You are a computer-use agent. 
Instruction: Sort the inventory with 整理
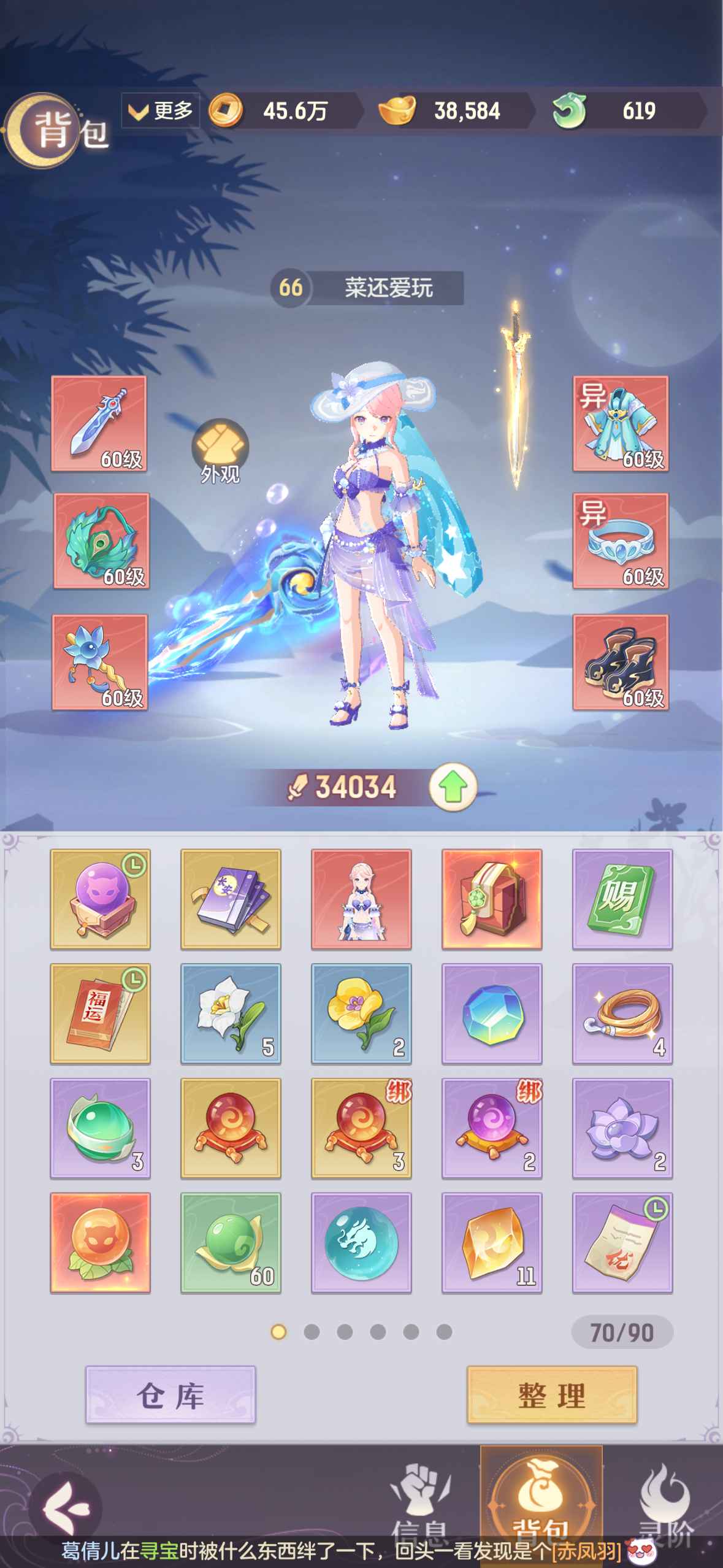[x=552, y=1395]
